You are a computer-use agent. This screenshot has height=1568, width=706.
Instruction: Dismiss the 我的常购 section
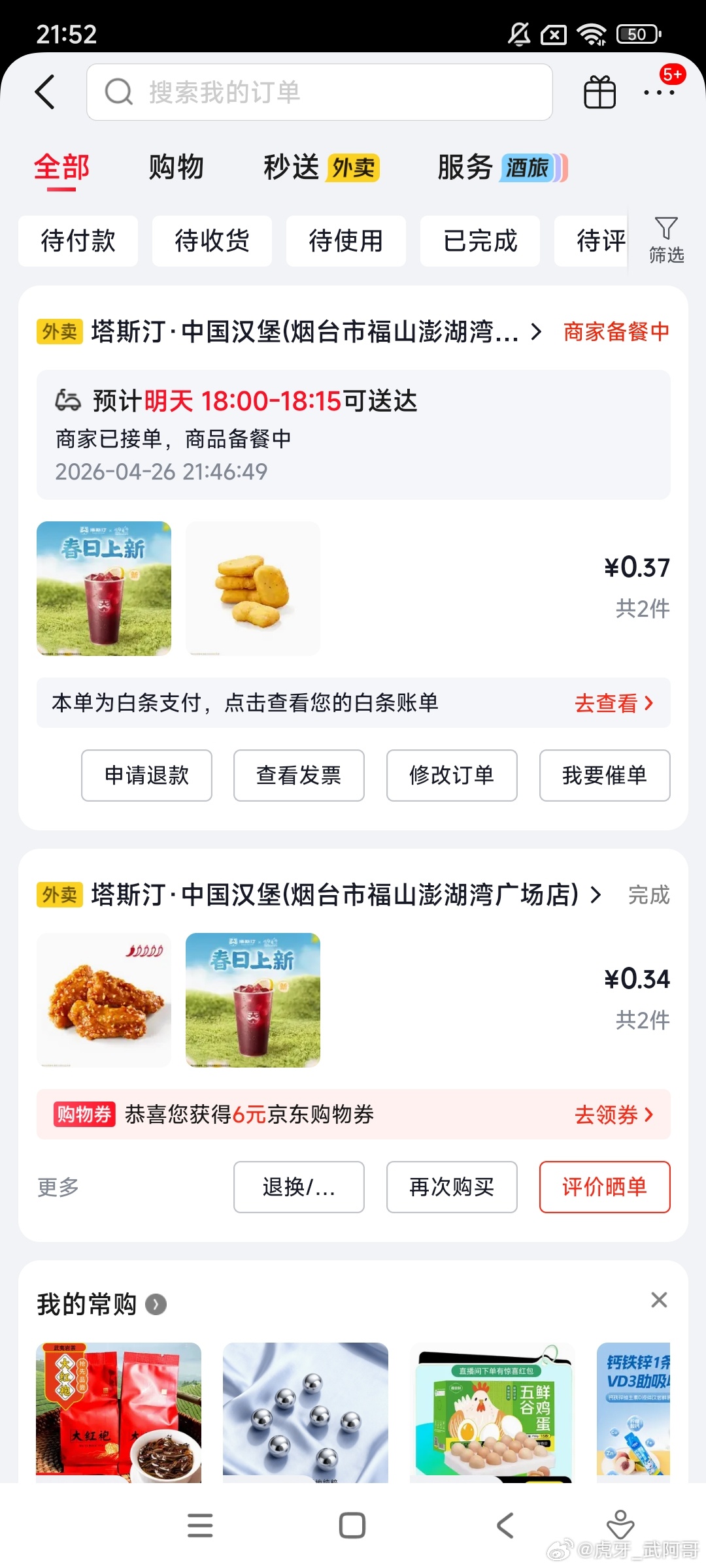tap(659, 1300)
